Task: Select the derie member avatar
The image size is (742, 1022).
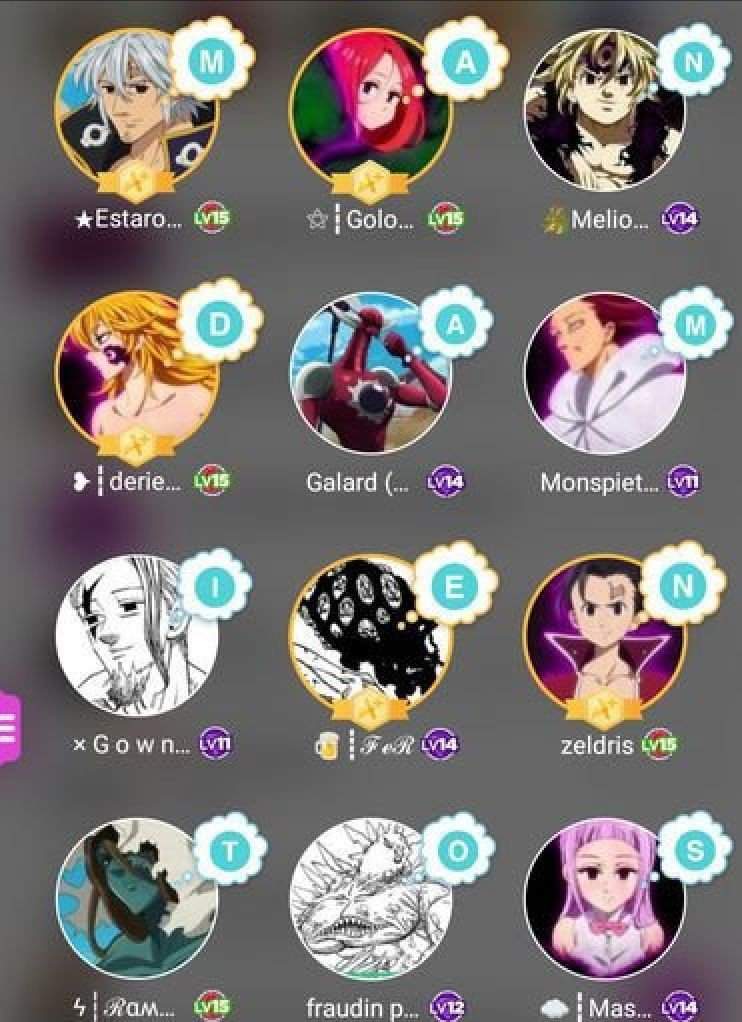Action: [137, 372]
